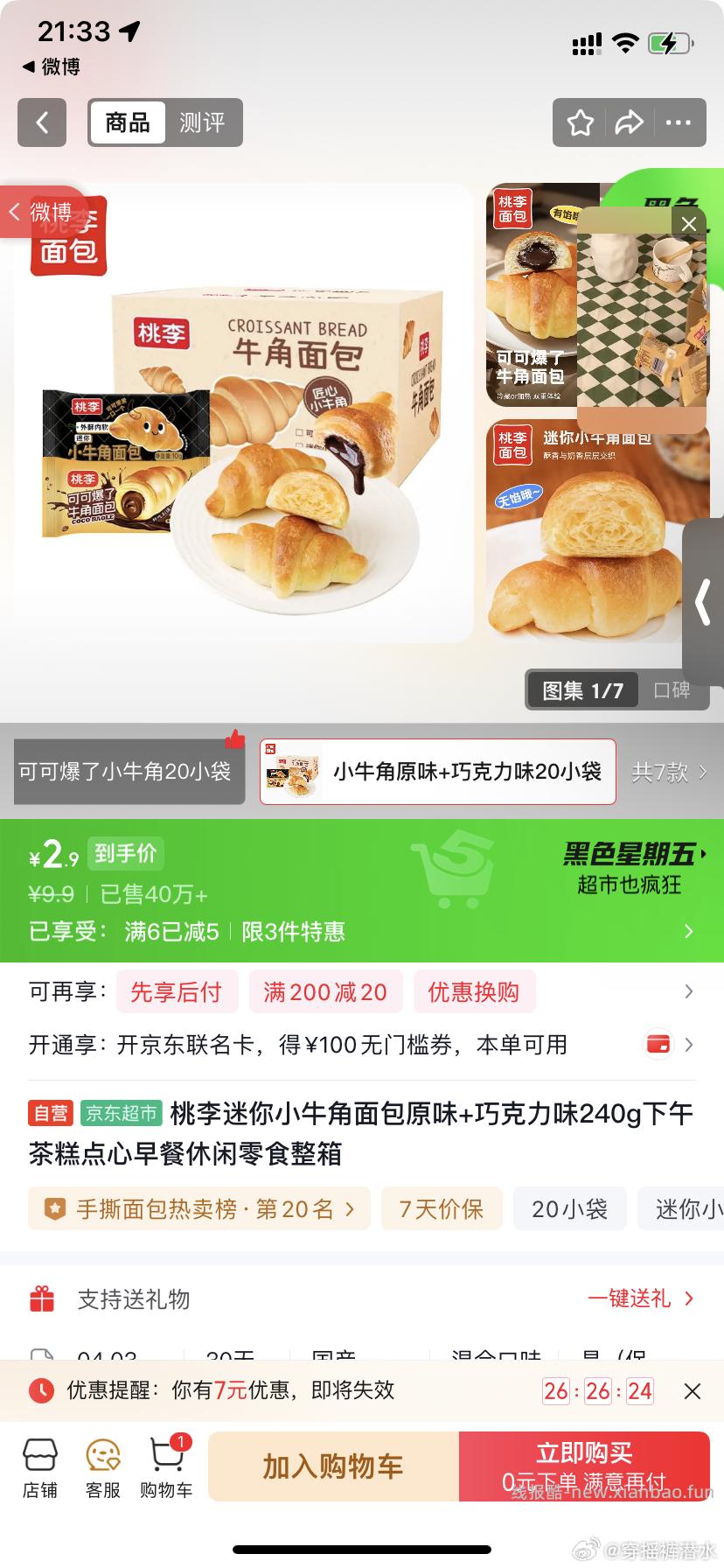
Task: Open the 店铺 store icon
Action: click(x=39, y=1466)
